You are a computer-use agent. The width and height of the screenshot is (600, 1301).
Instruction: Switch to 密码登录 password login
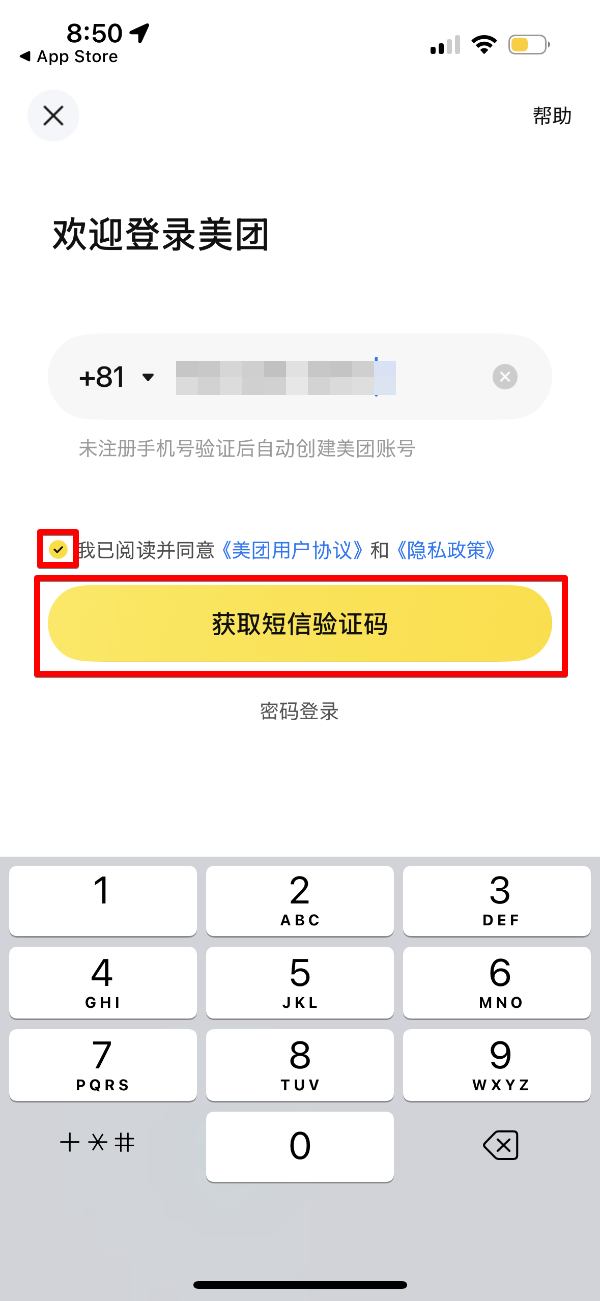point(300,711)
